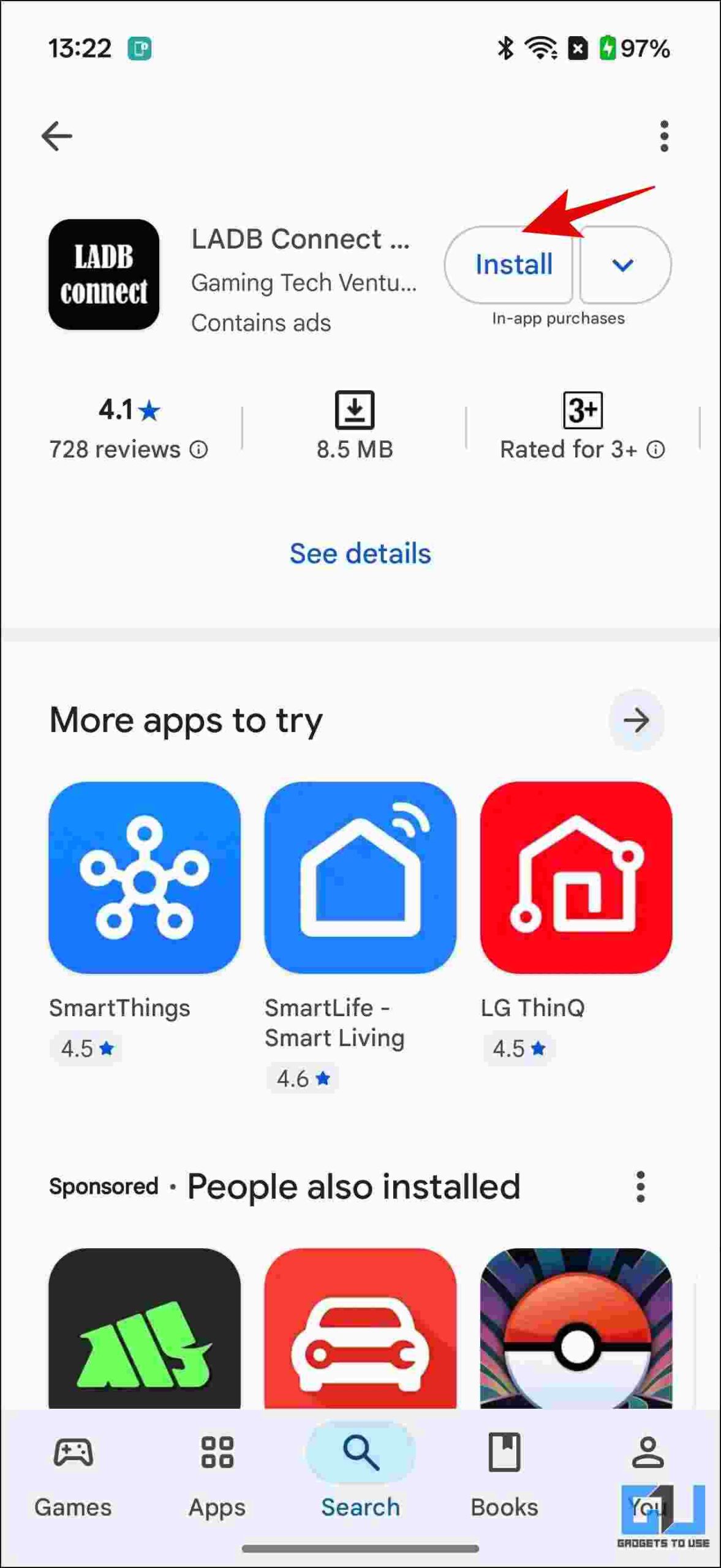Open the SmartThings app card

click(145, 877)
